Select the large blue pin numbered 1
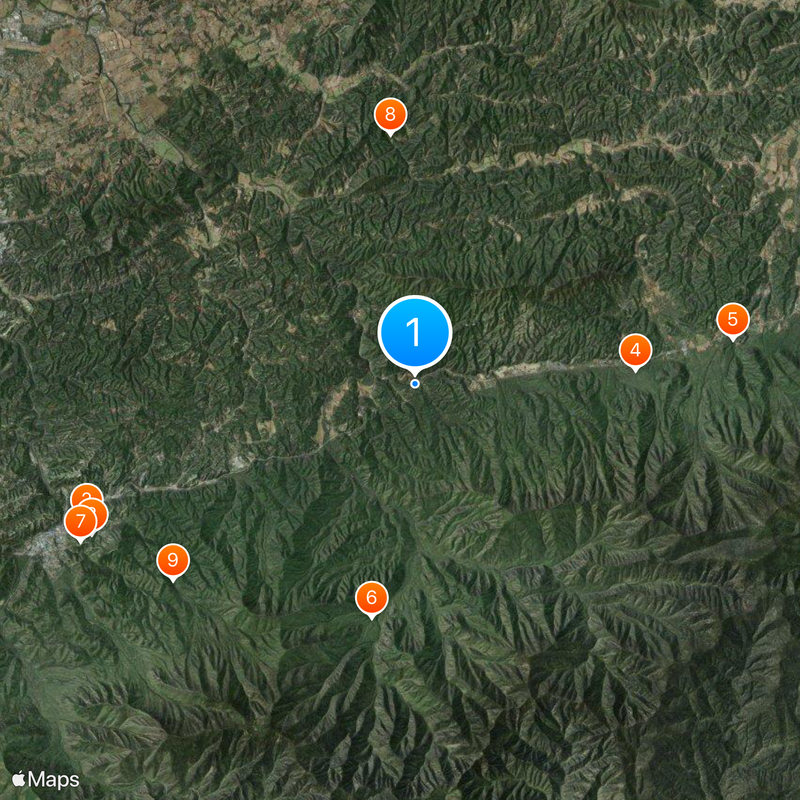This screenshot has height=800, width=800. (415, 332)
